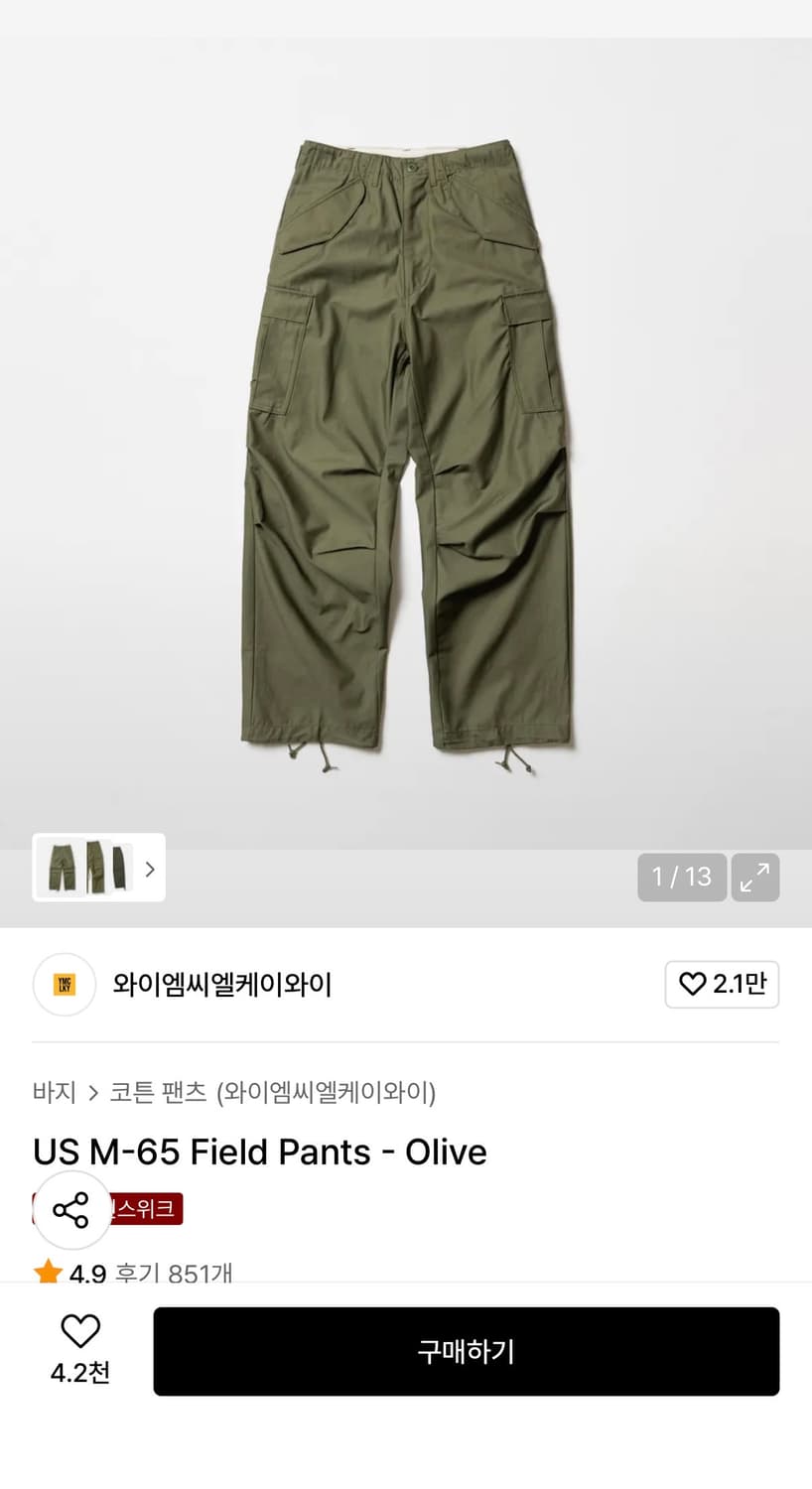Open the 바지 category breadcrumb
The image size is (812, 1489).
click(54, 1091)
